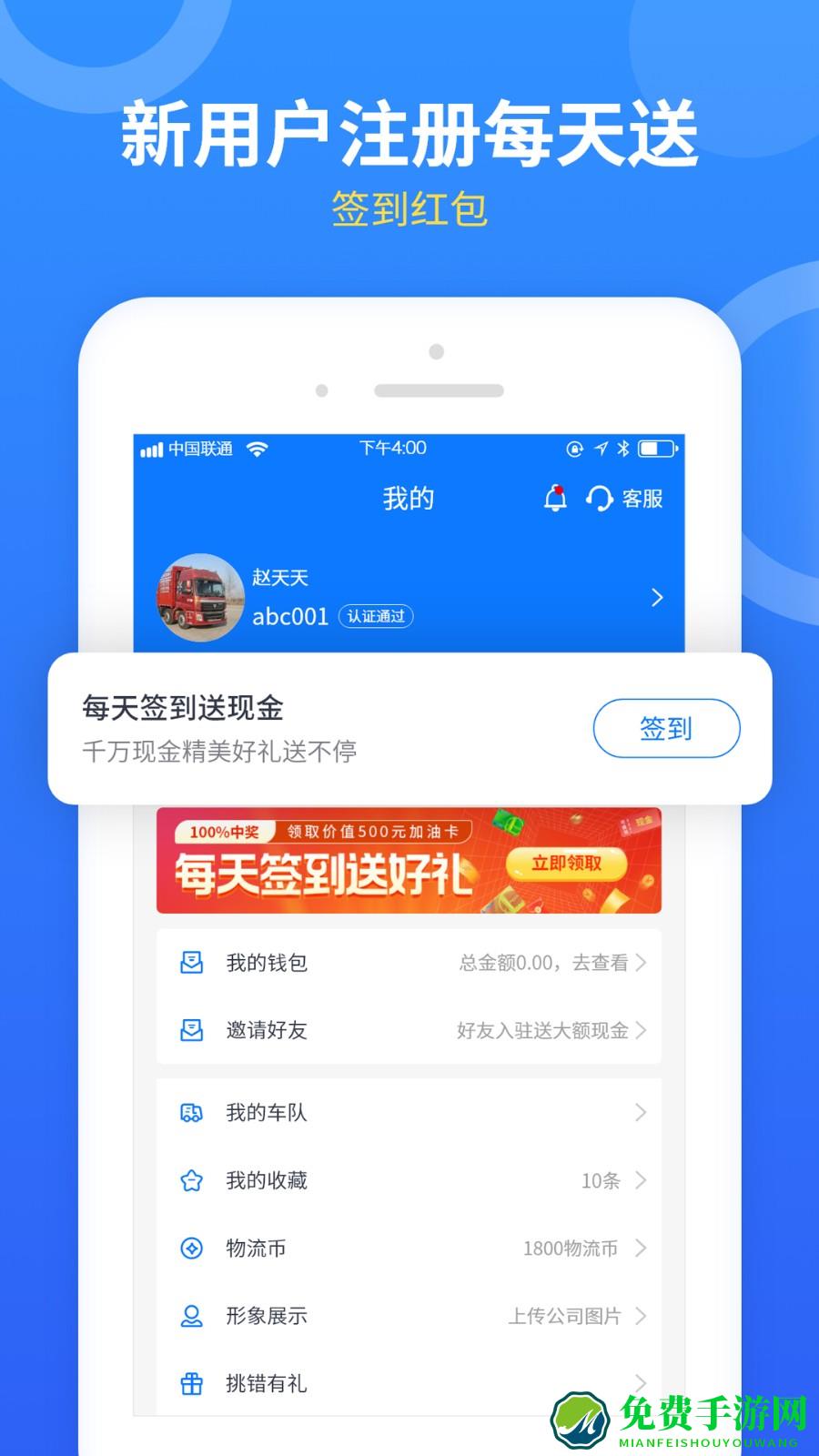
Task: Open the notification bell icon
Action: [556, 499]
